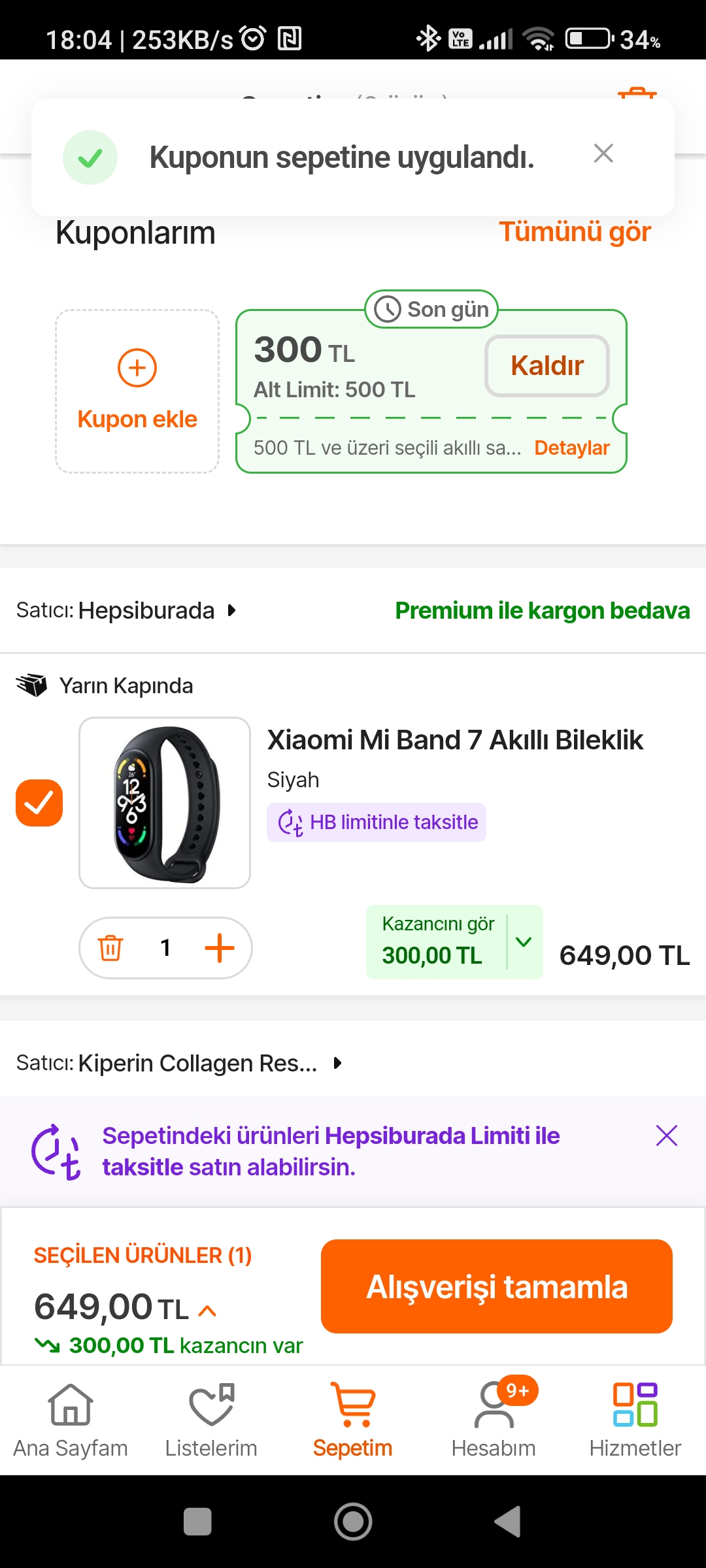The height and width of the screenshot is (1568, 706).
Task: Open Xiaomi Mi Band 7 product image
Action: click(165, 803)
